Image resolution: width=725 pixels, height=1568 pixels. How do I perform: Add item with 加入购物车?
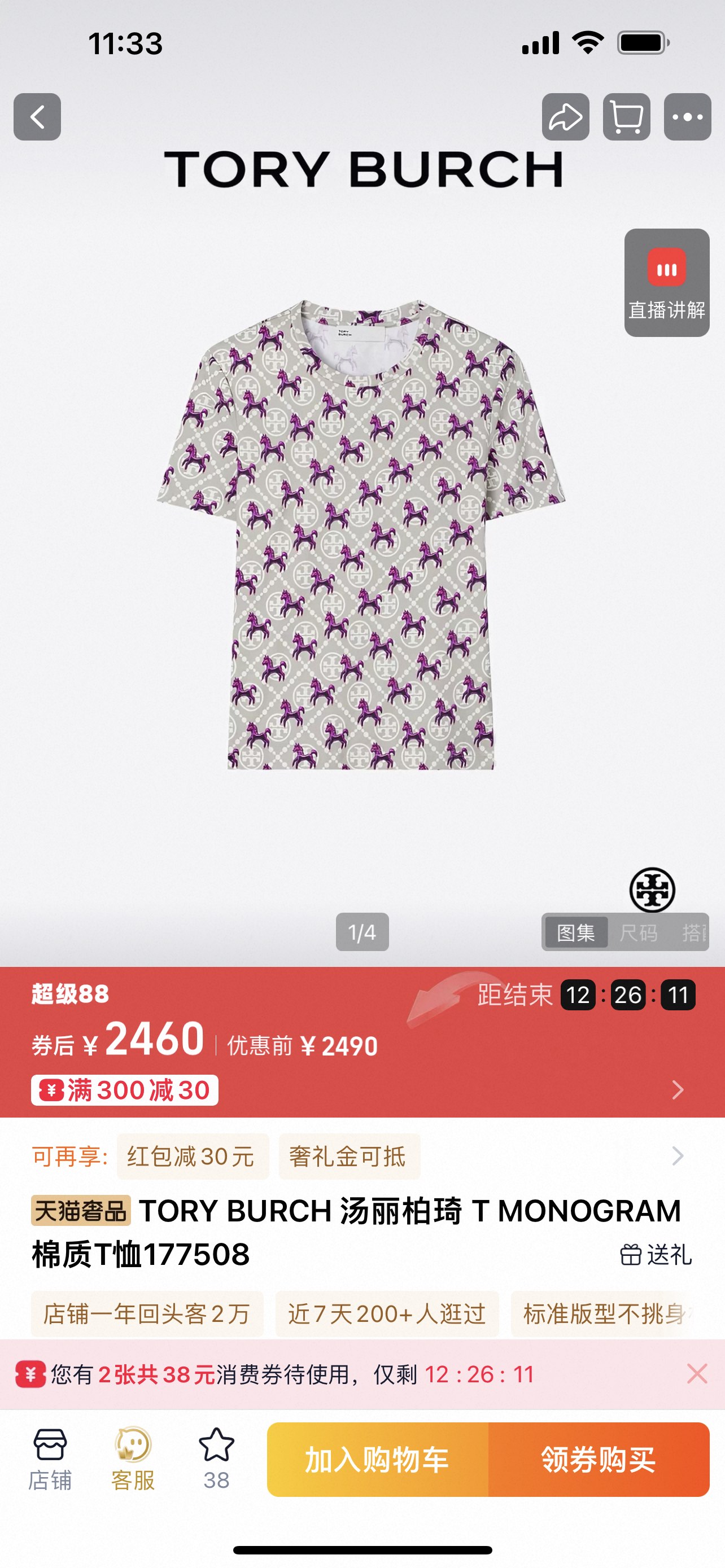(377, 1460)
